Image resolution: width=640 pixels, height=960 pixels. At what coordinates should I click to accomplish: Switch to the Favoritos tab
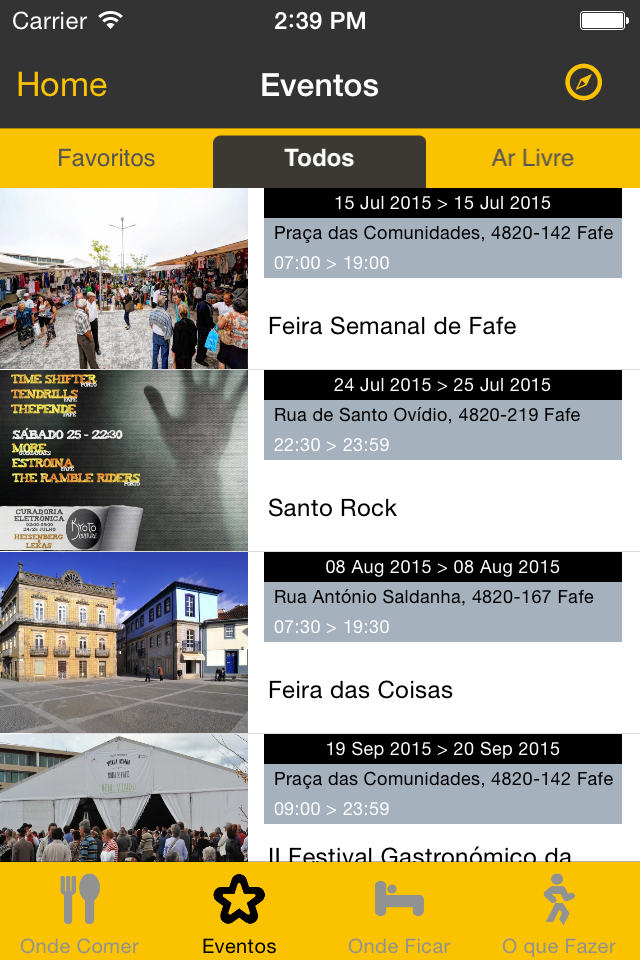(106, 158)
